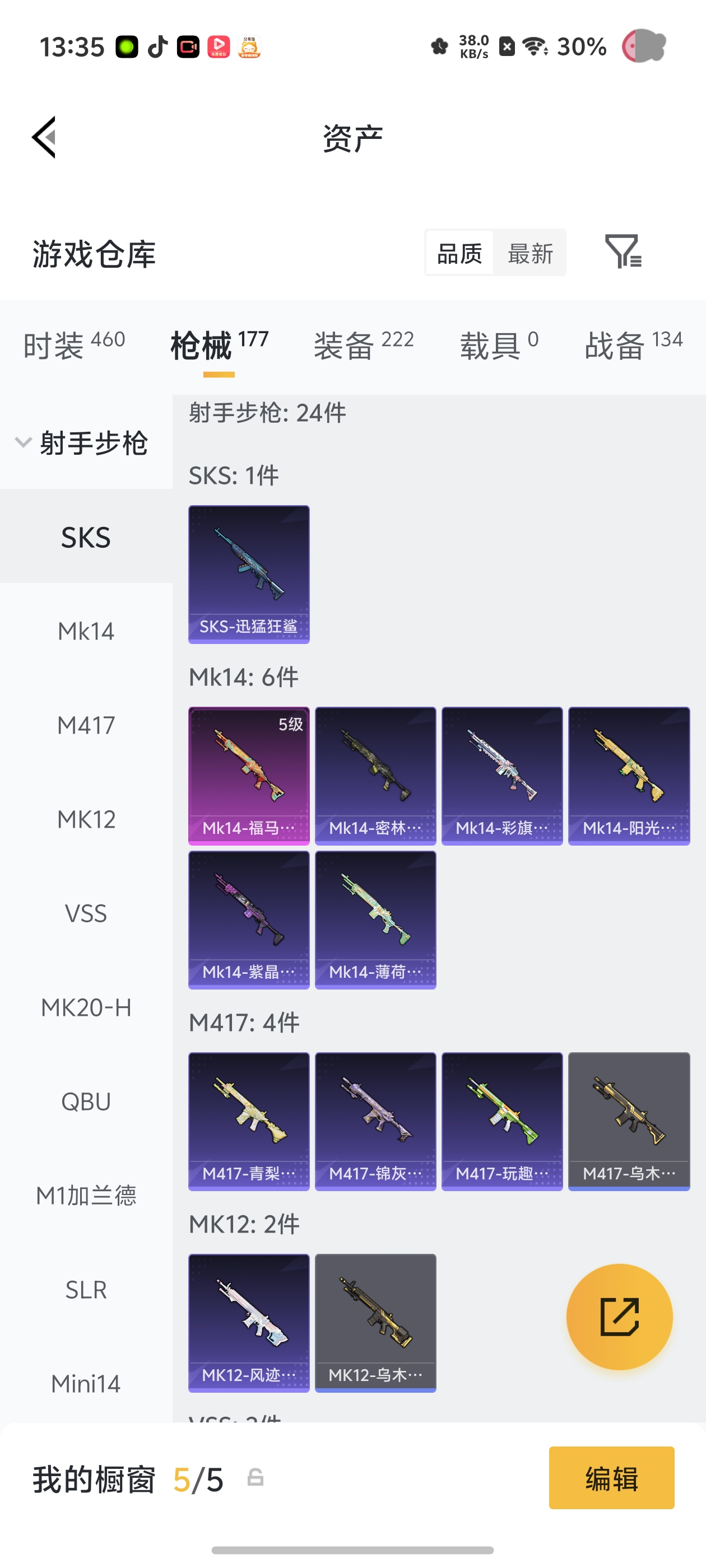Open the filter icon beside 最新

tap(623, 251)
